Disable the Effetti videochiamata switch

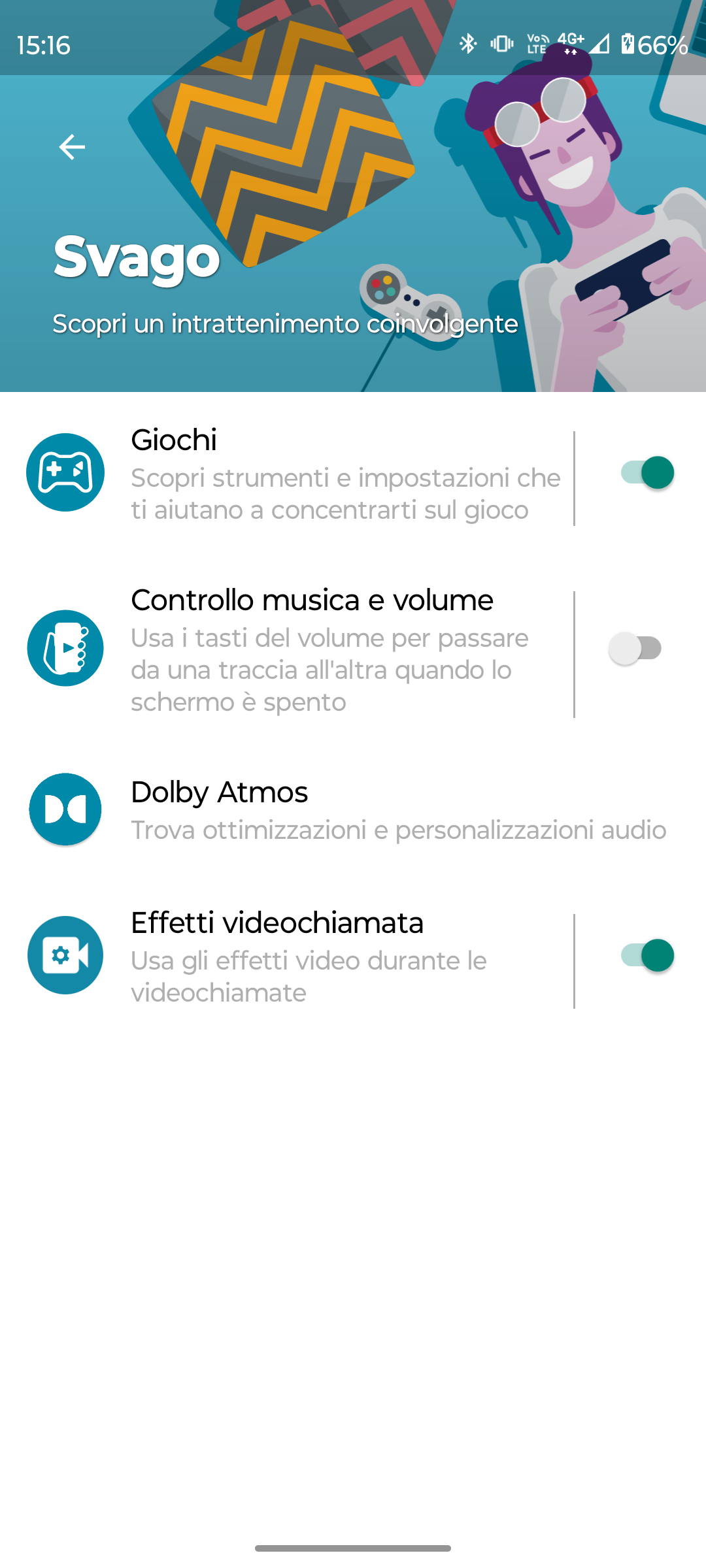pyautogui.click(x=647, y=956)
